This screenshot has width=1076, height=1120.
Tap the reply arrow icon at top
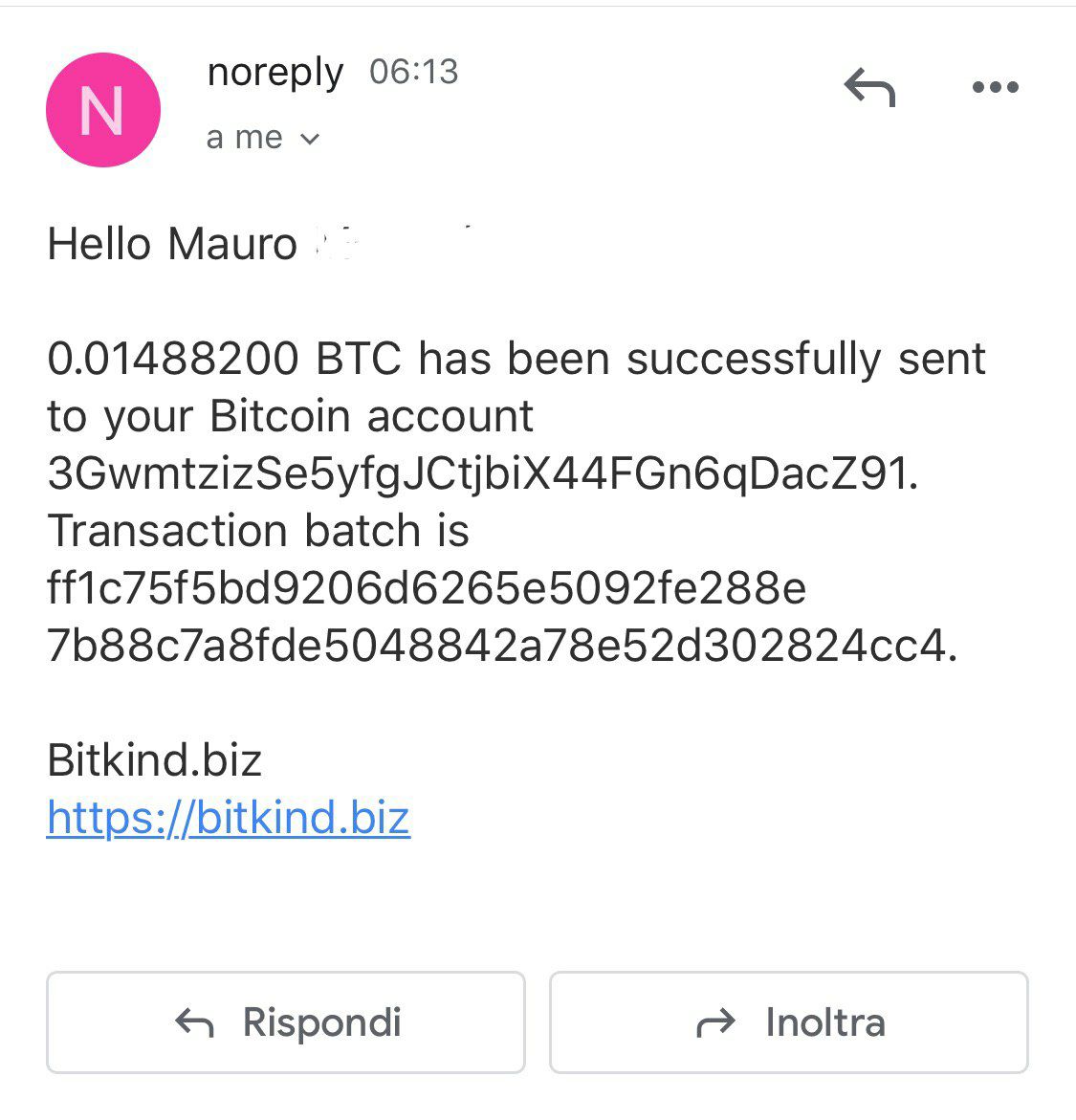869,88
